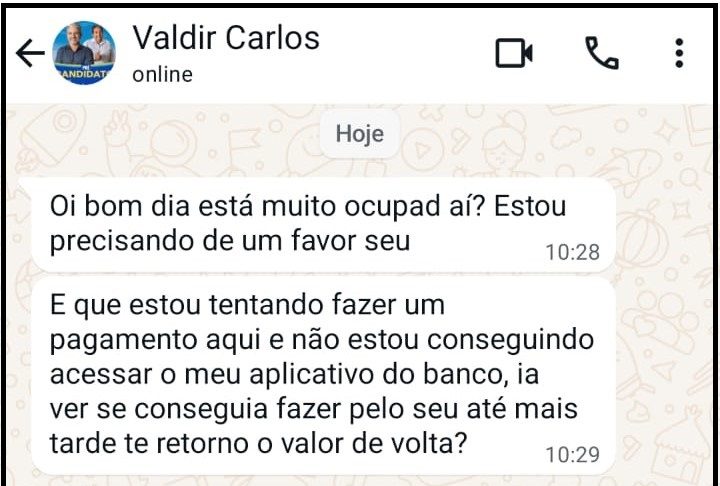This screenshot has height=486, width=720.
Task: Go back from Valdir Carlos chat
Action: click(x=30, y=54)
